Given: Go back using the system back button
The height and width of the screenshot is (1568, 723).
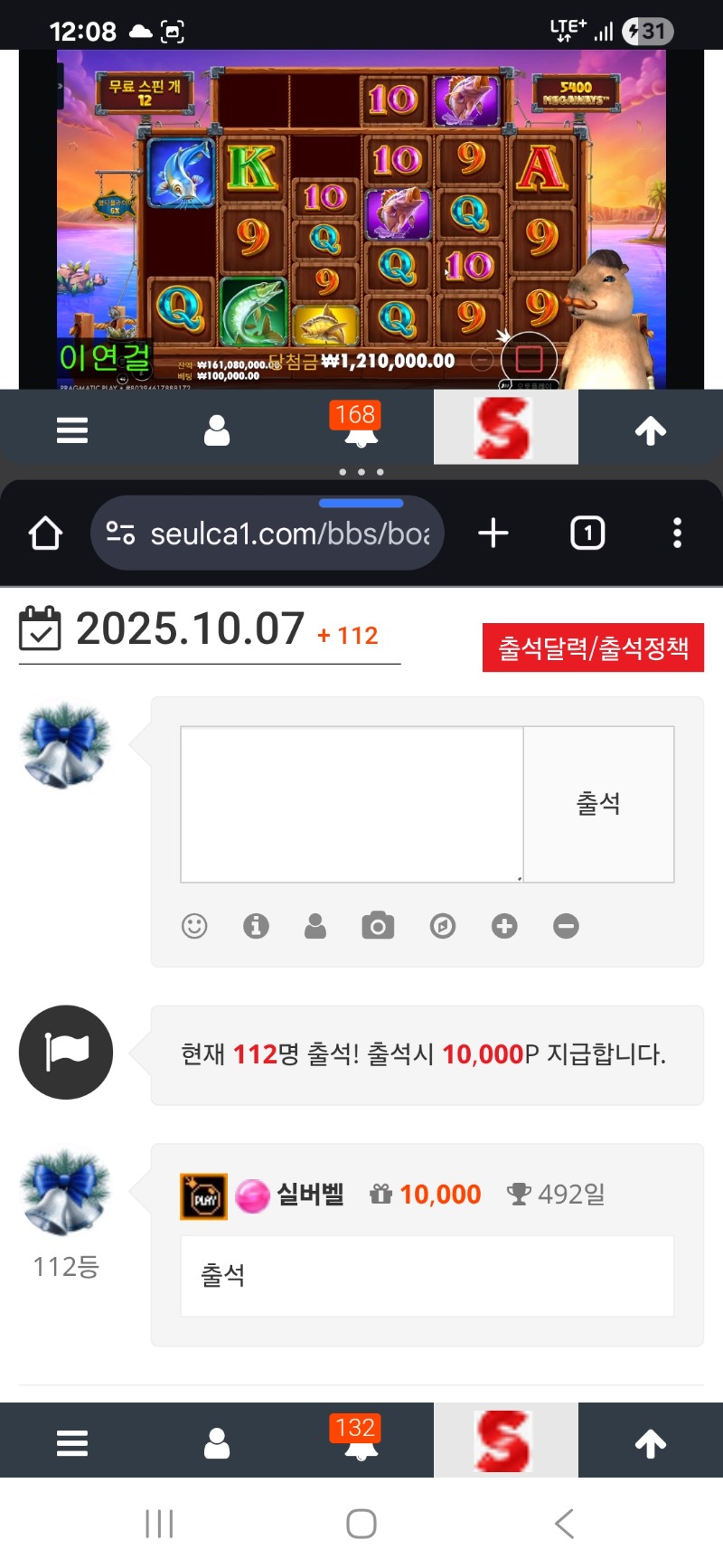Looking at the screenshot, I should coord(564,1524).
